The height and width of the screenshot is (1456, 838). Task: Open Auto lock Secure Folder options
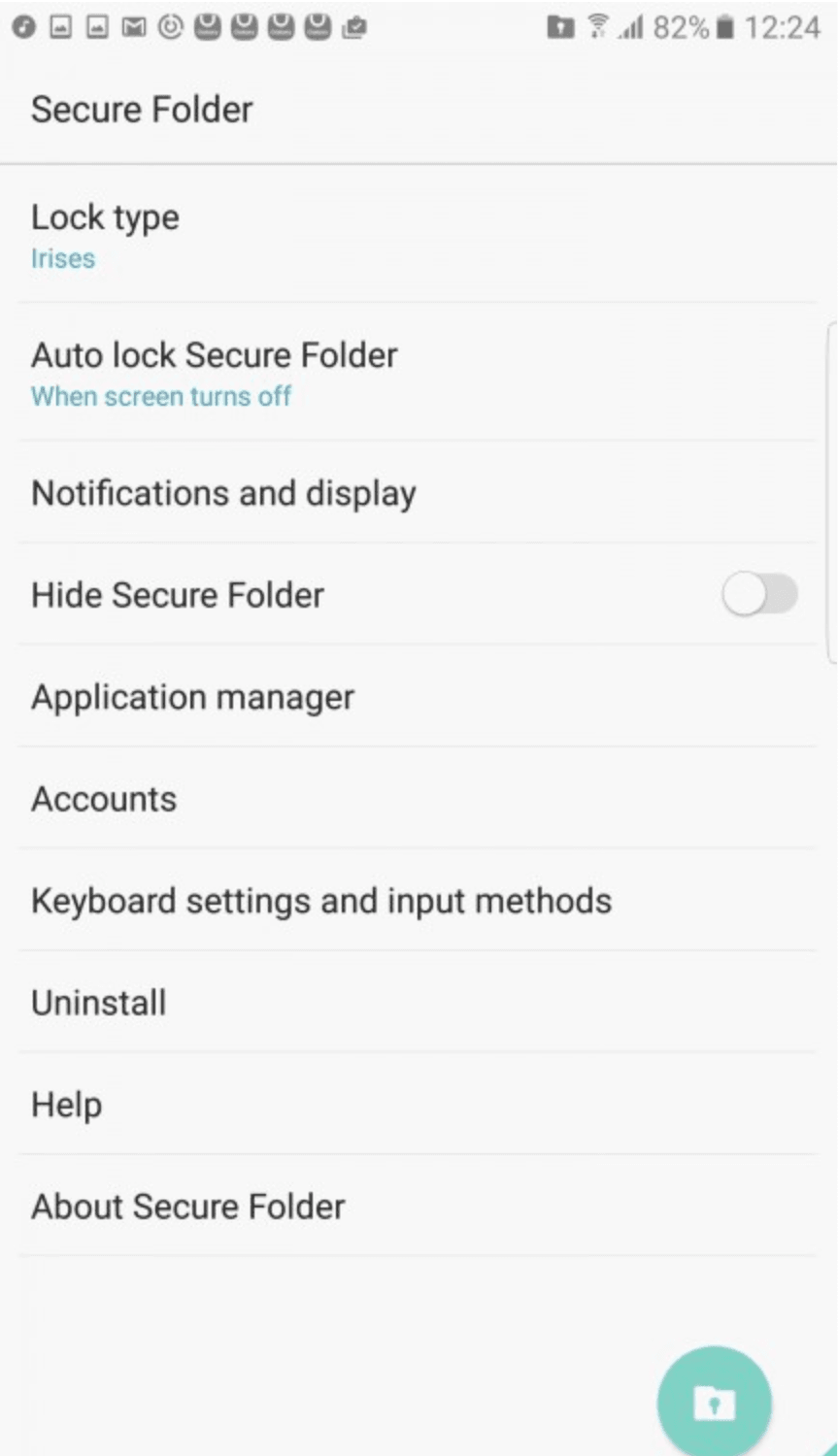419,372
